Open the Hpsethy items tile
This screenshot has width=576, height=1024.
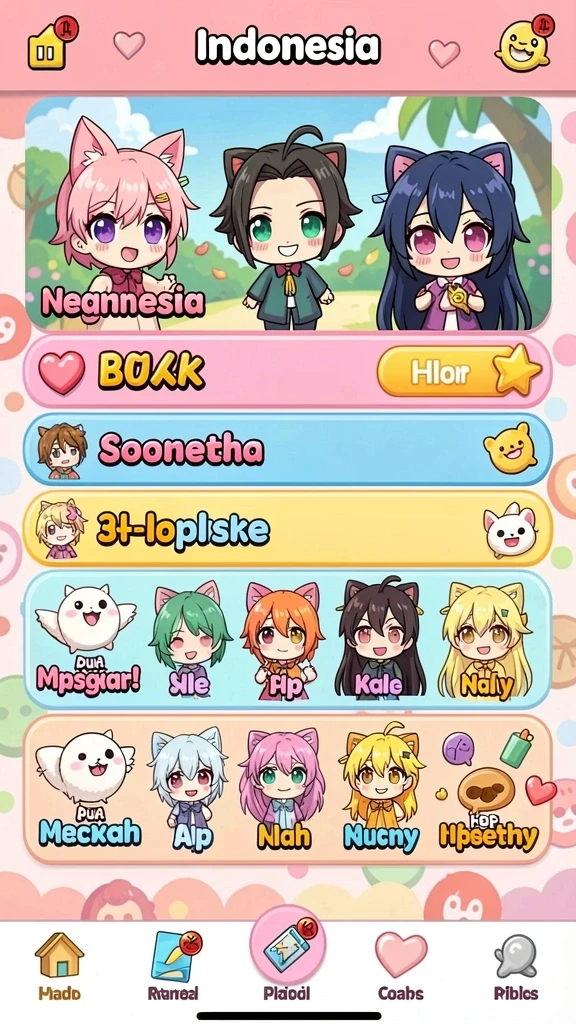pos(488,790)
